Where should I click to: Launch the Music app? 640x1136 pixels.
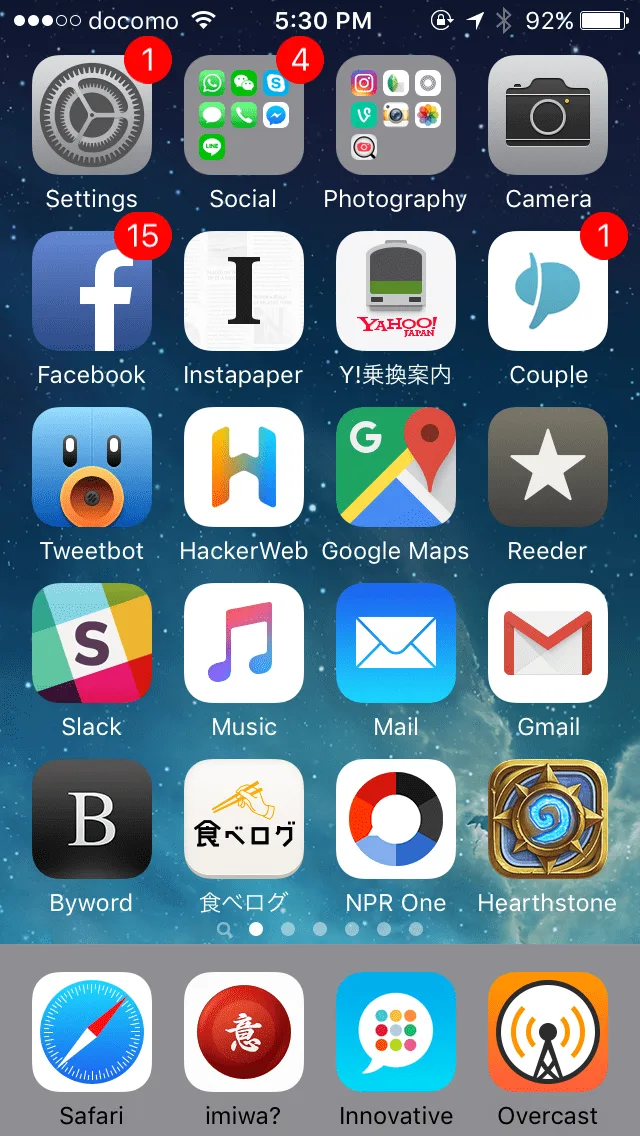pyautogui.click(x=244, y=643)
